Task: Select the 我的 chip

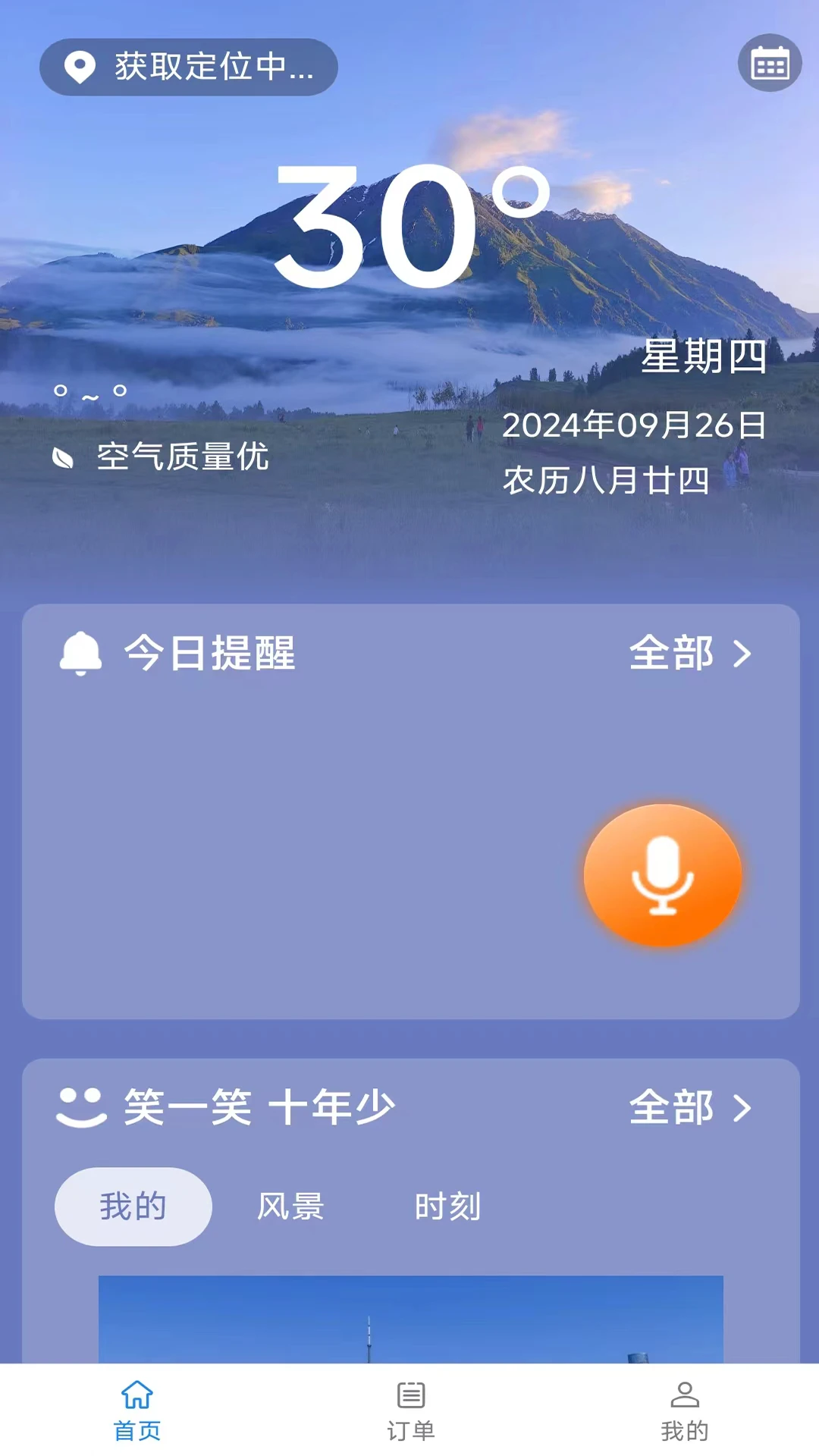Action: (x=133, y=1207)
